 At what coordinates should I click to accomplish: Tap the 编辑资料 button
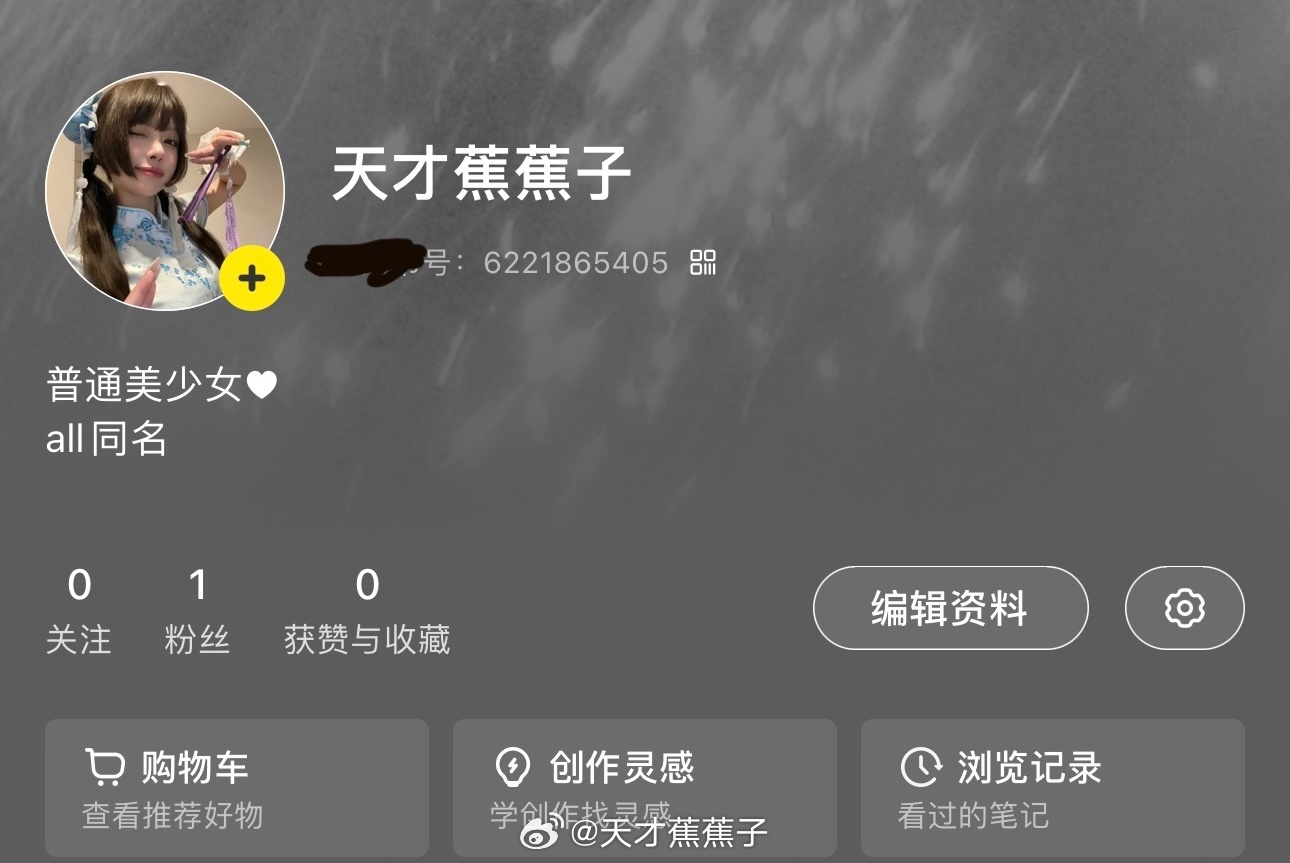(950, 608)
